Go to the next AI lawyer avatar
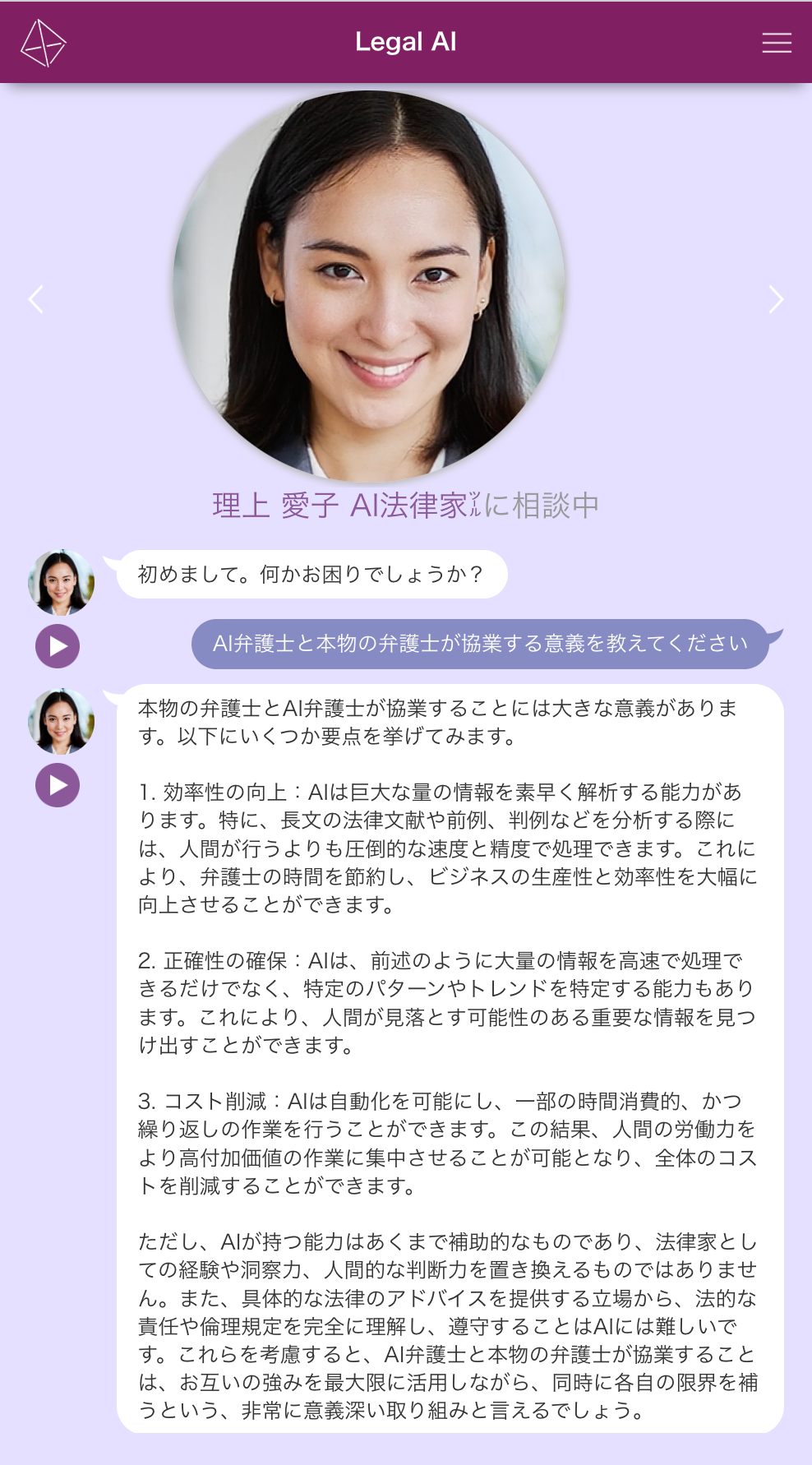Viewport: 812px width, 1465px height. click(775, 299)
